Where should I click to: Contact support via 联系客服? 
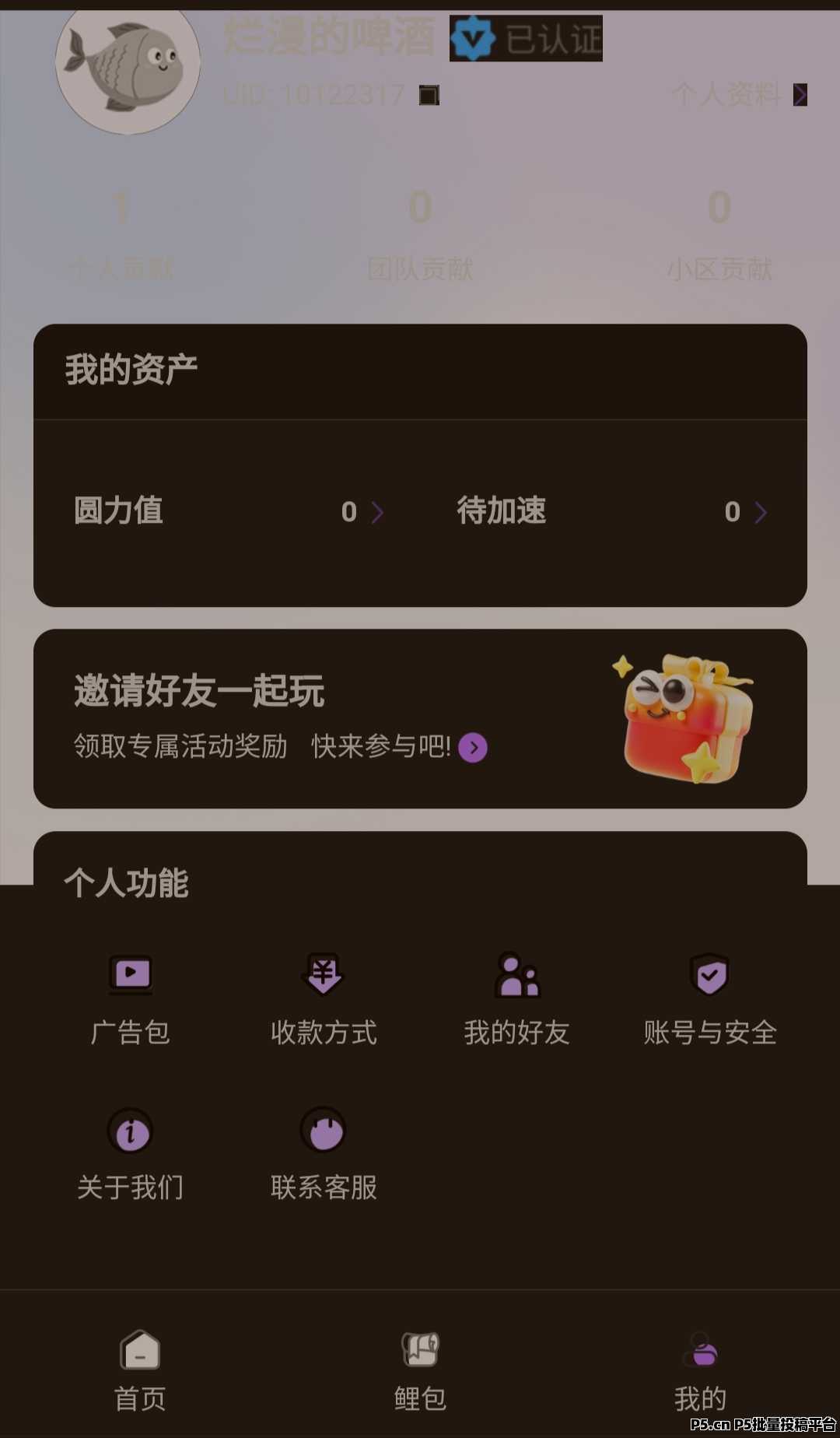[x=324, y=1153]
